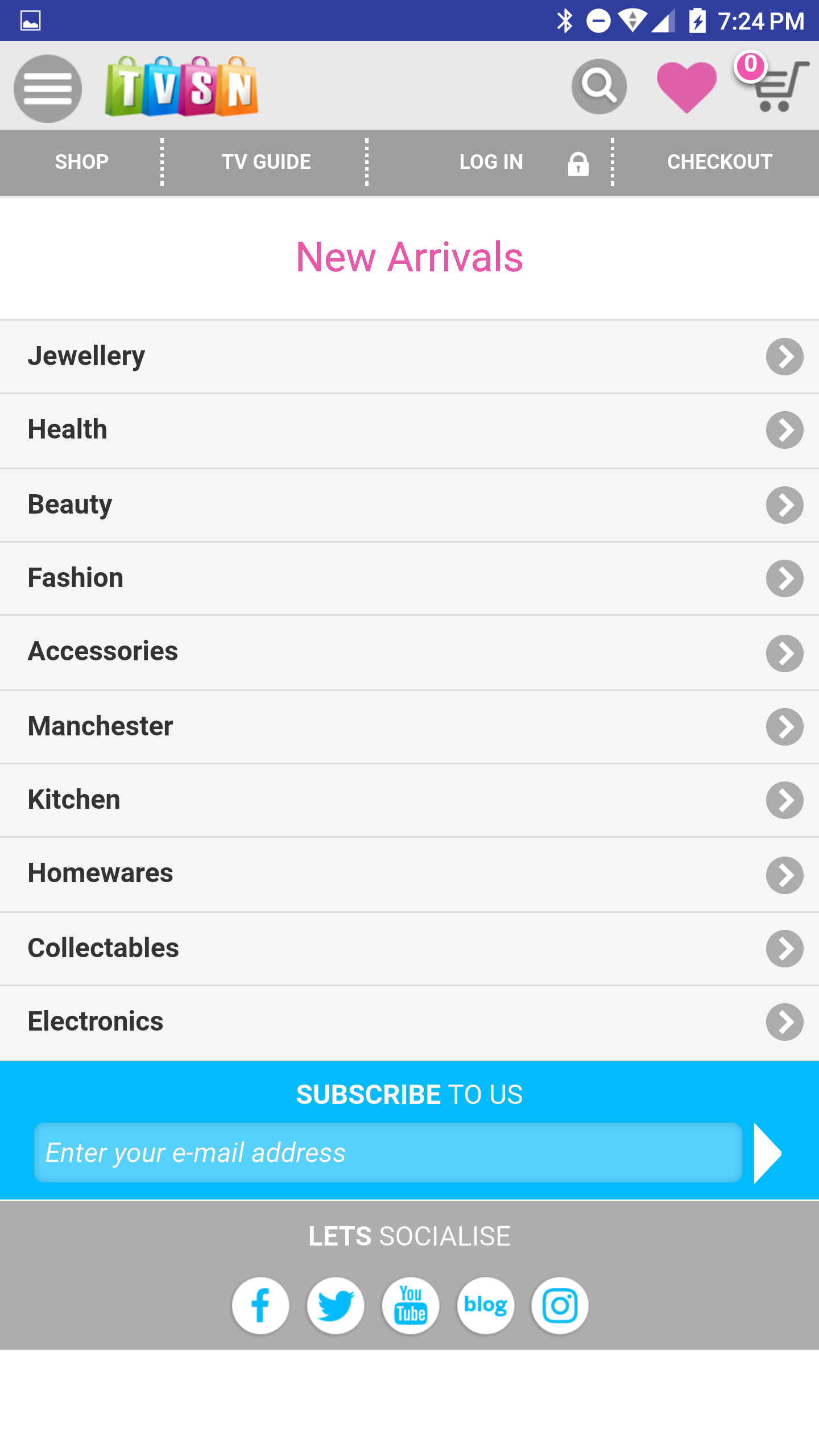View the wishlist heart
Image resolution: width=819 pixels, height=1456 pixels.
pos(686,87)
